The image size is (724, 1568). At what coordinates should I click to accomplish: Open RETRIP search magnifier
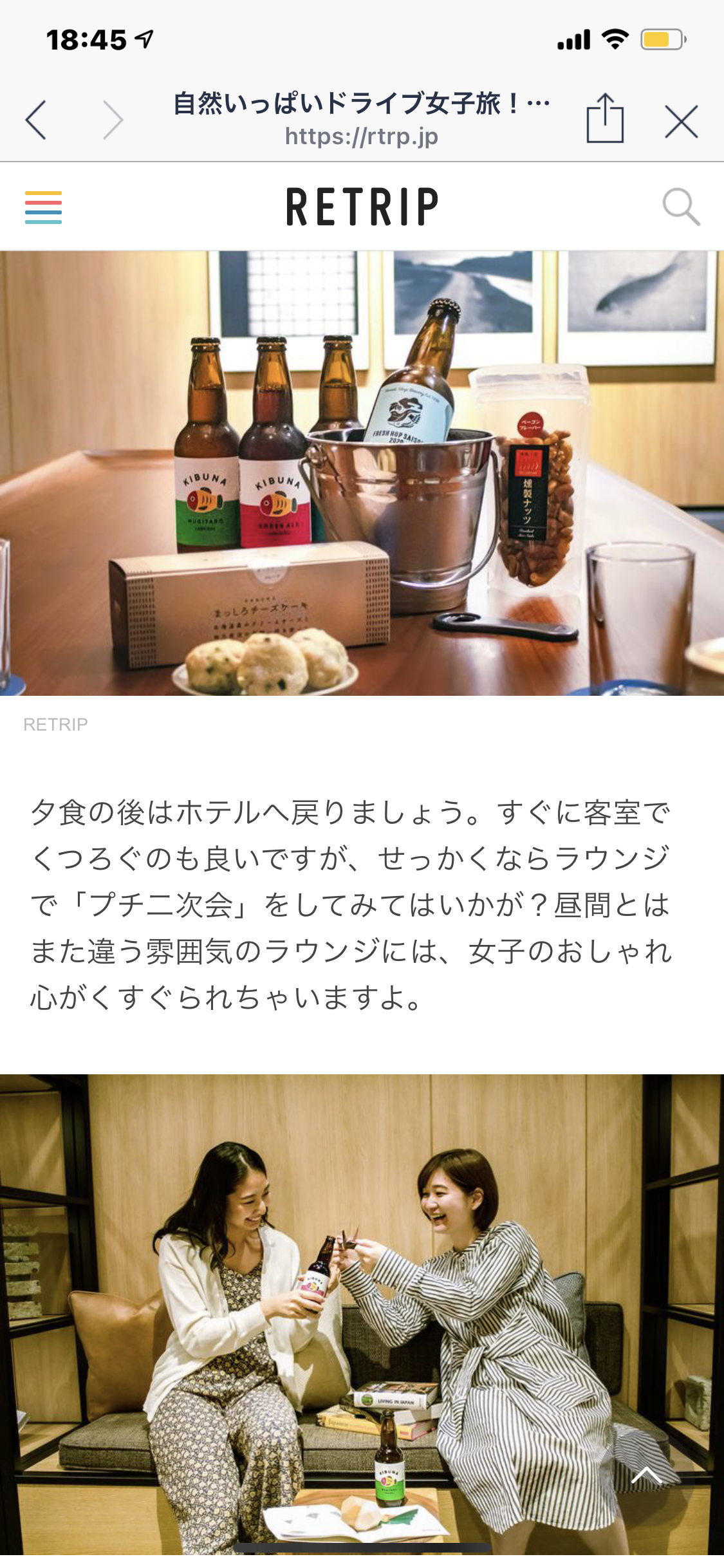point(681,207)
